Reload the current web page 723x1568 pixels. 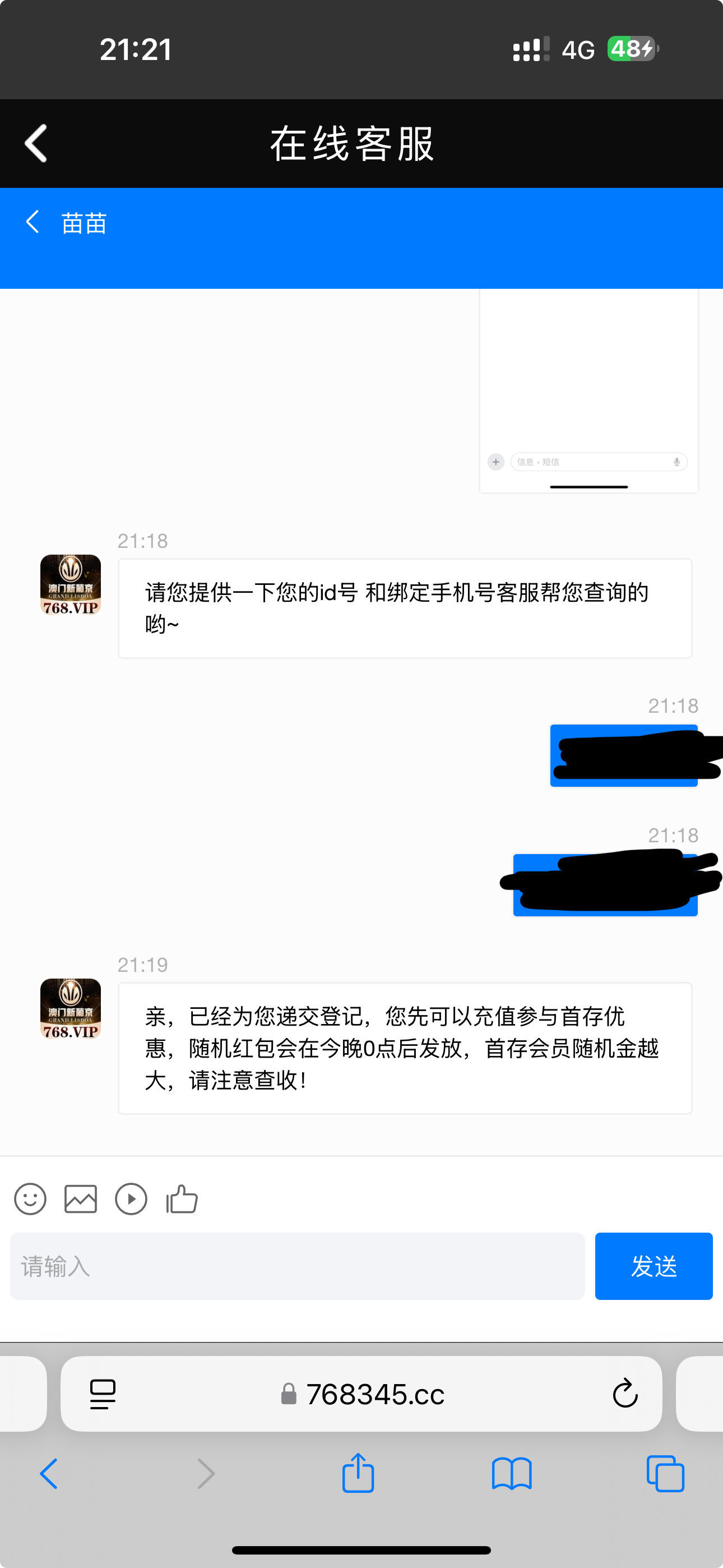(624, 1394)
